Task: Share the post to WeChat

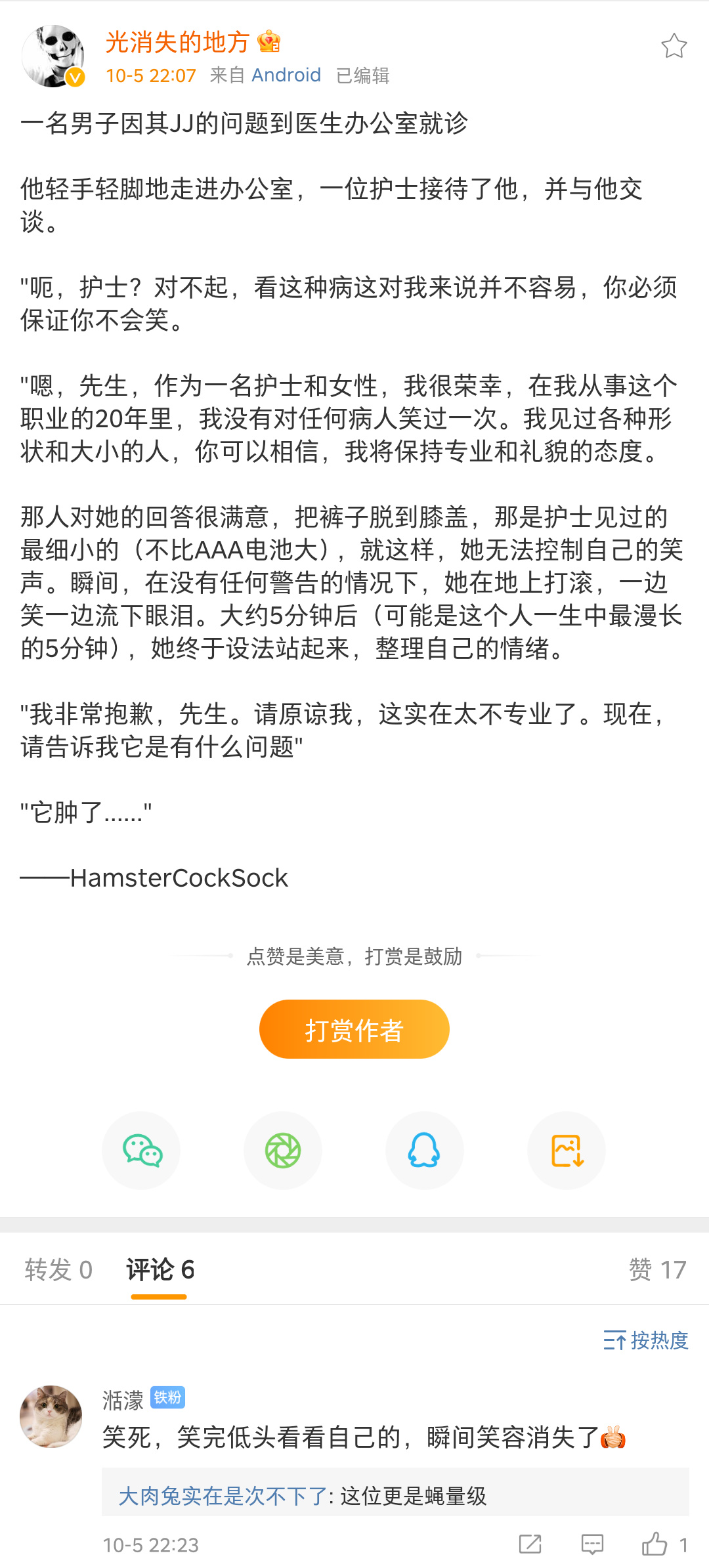Action: coord(141,1151)
